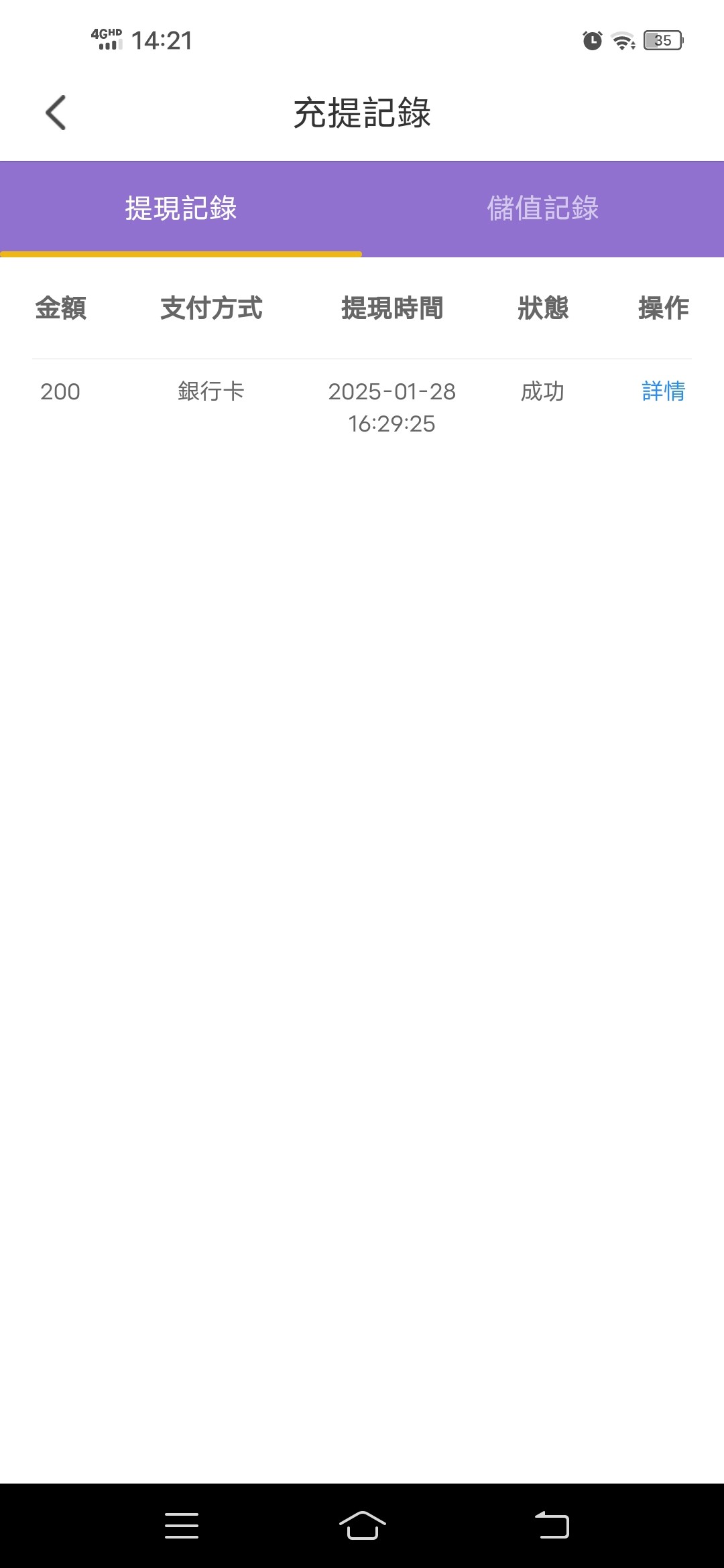Select the 提現記錄 tab

pyautogui.click(x=181, y=208)
